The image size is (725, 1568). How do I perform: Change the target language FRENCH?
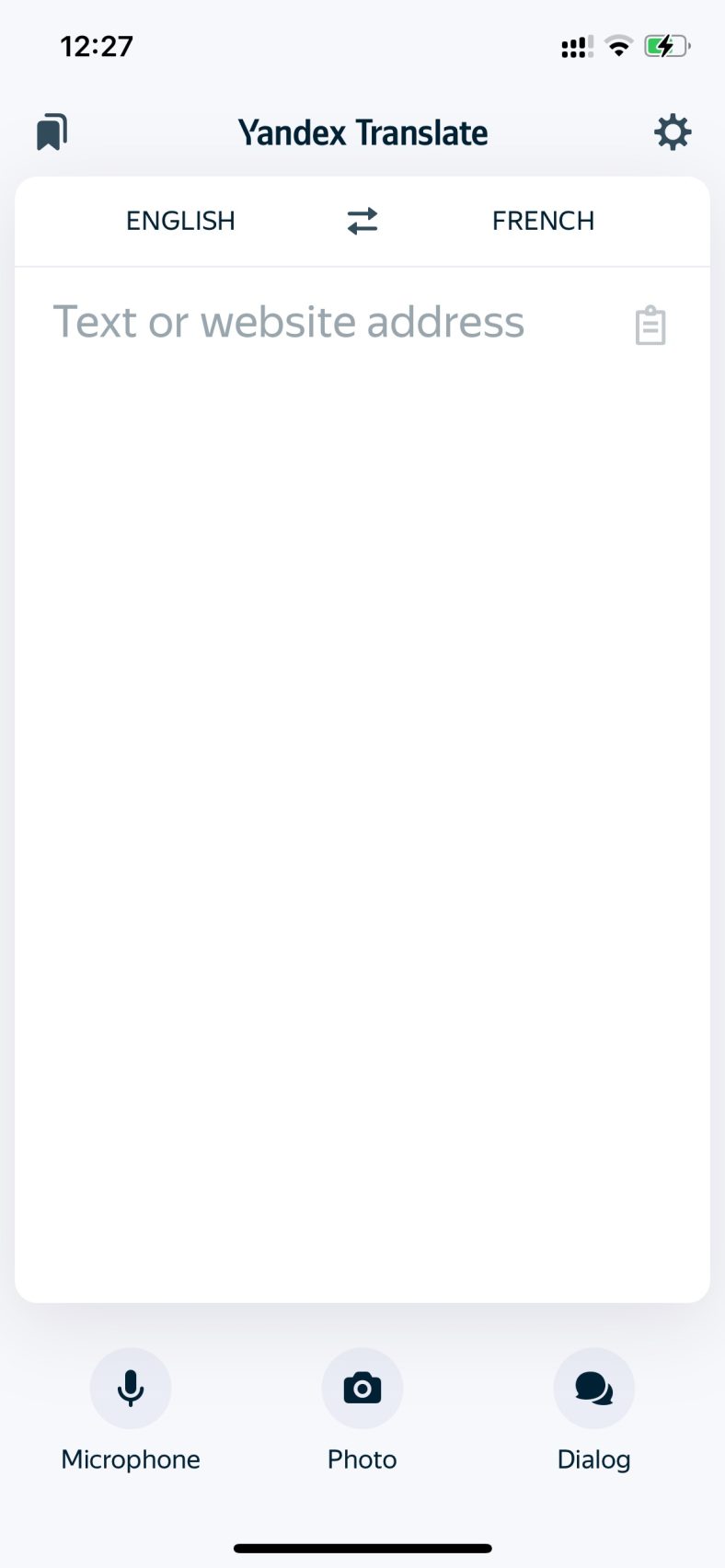coord(543,221)
